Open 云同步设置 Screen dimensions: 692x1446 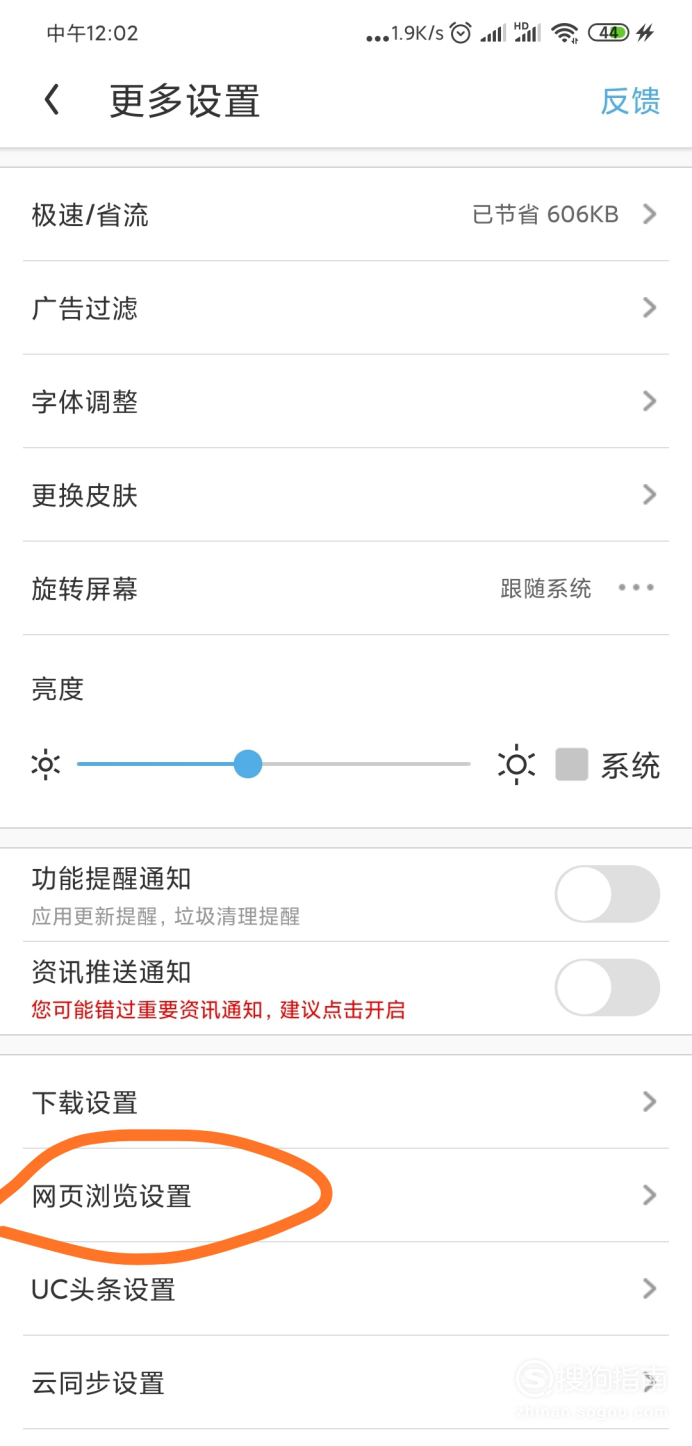tap(346, 1383)
